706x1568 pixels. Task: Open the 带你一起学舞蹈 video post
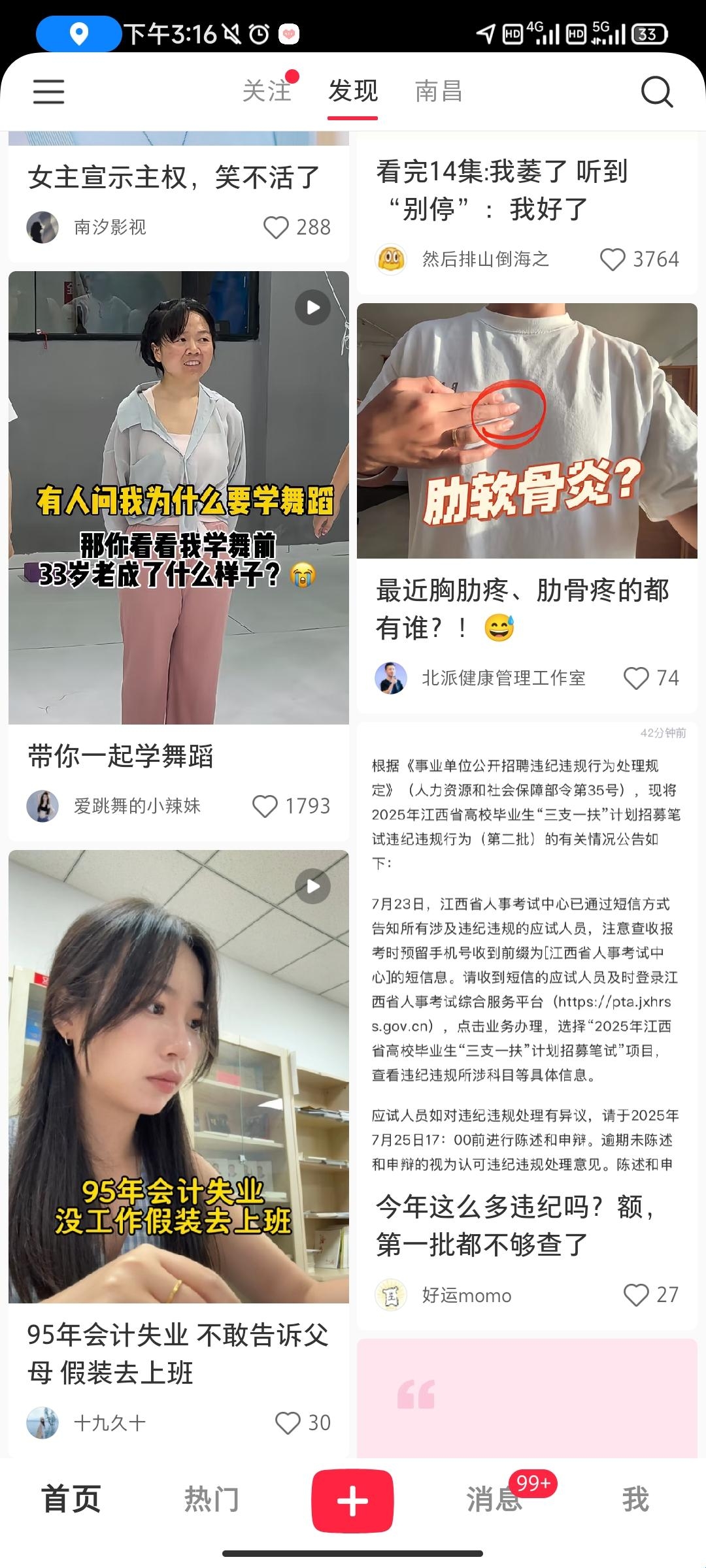[x=178, y=497]
